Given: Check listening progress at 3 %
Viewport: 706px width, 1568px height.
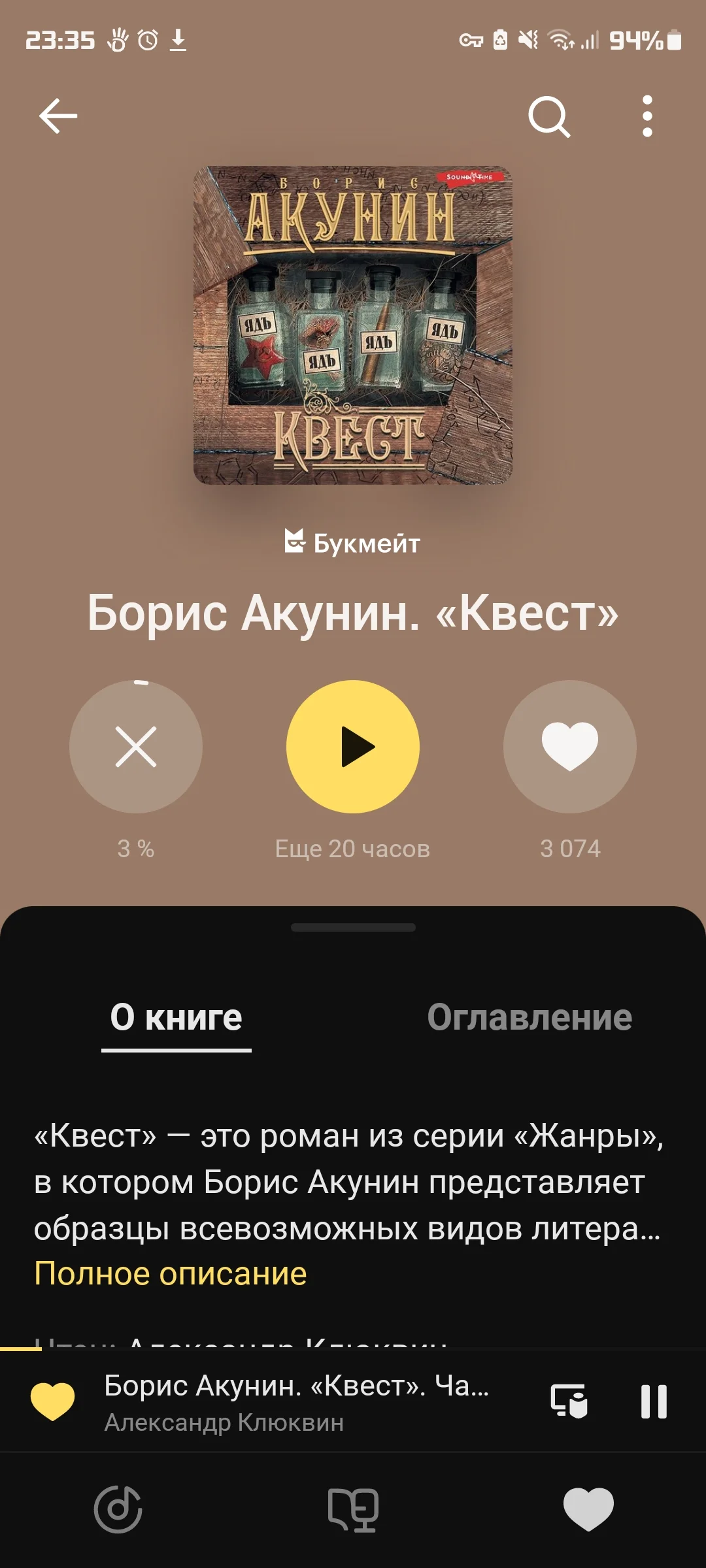Looking at the screenshot, I should (135, 849).
